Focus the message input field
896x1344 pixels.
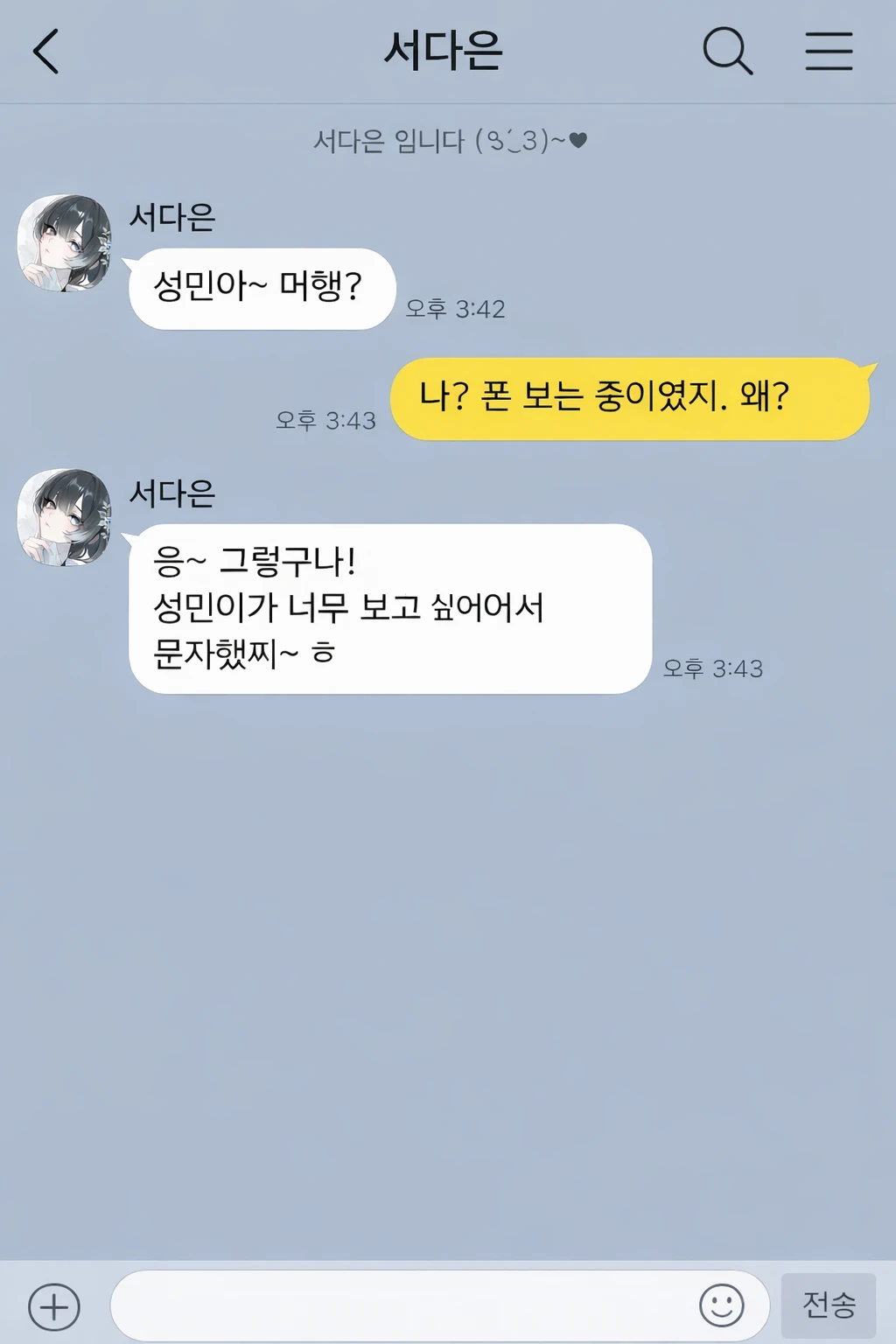click(402, 1305)
